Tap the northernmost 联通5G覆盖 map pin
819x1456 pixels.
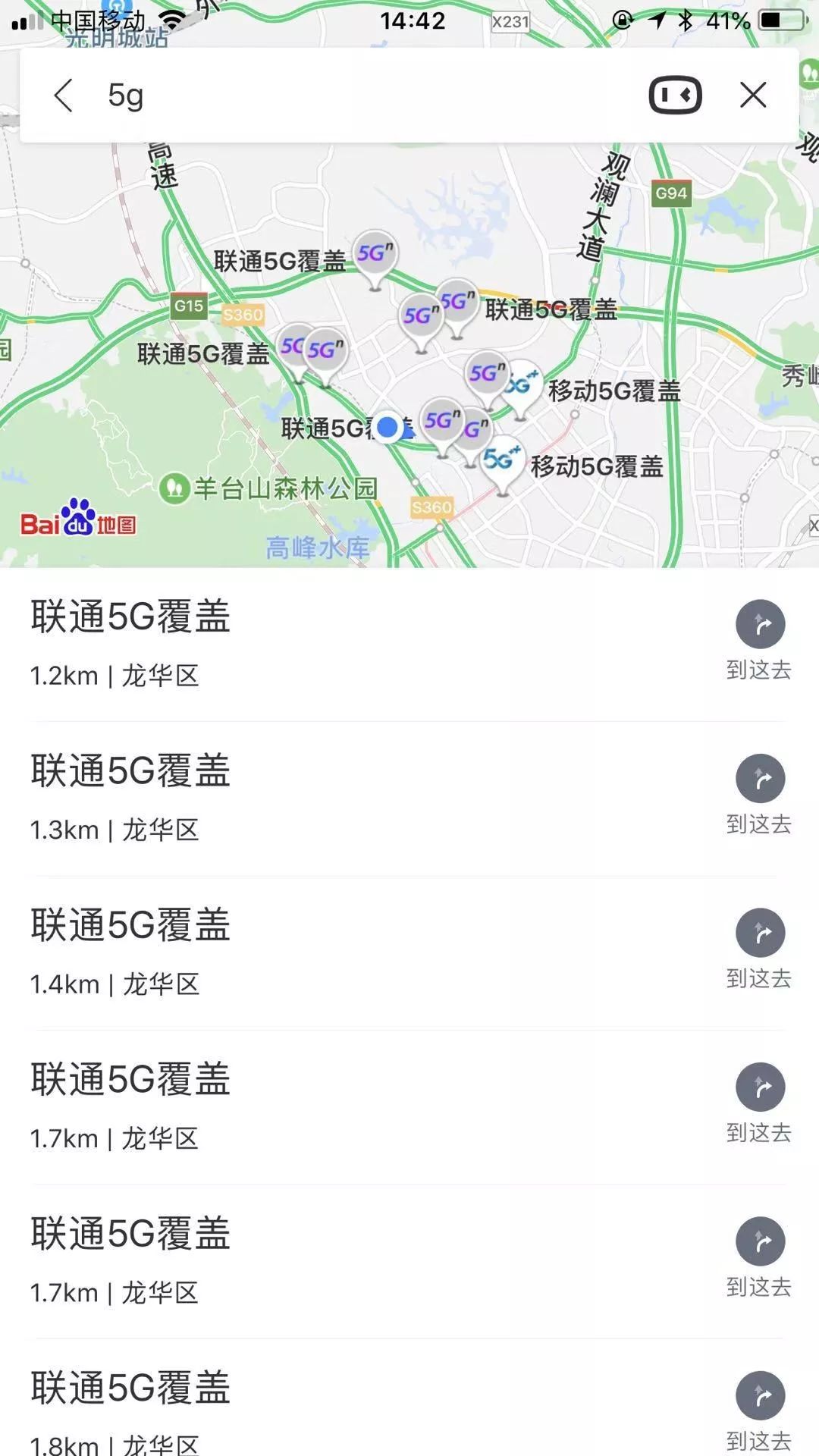[375, 259]
